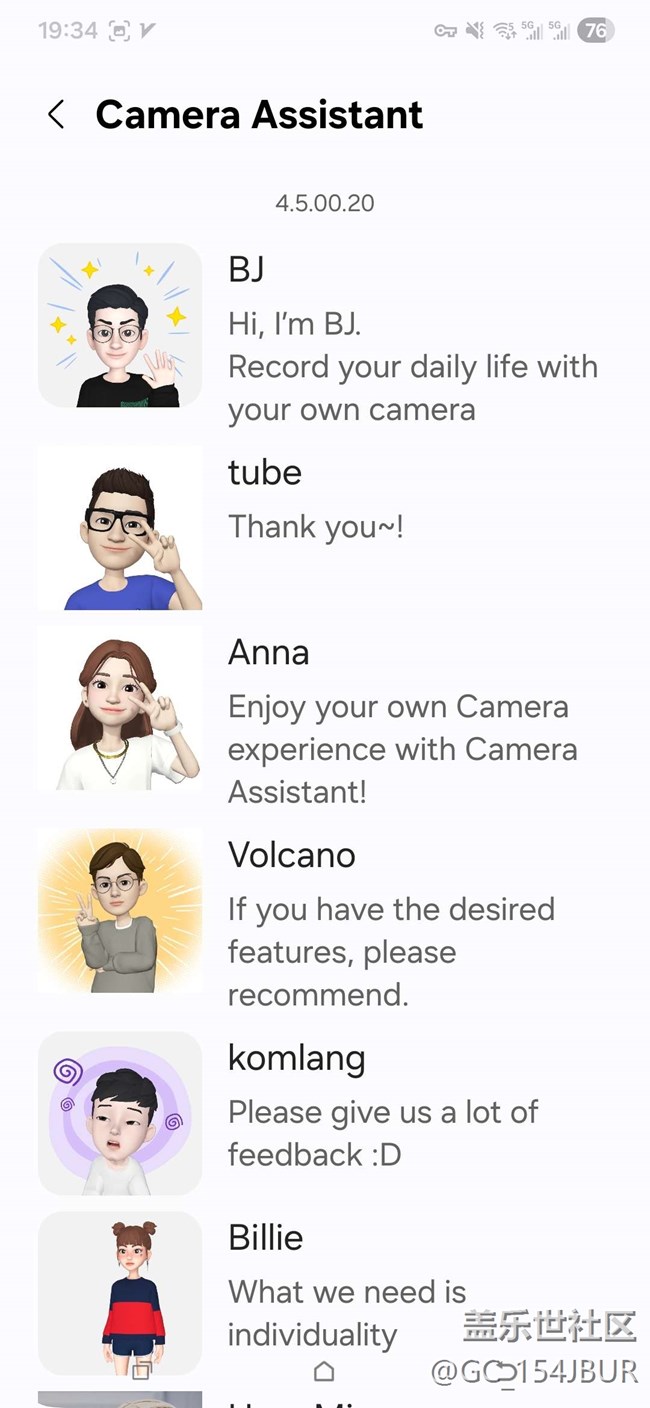Open the recent apps overview

coord(141,1371)
